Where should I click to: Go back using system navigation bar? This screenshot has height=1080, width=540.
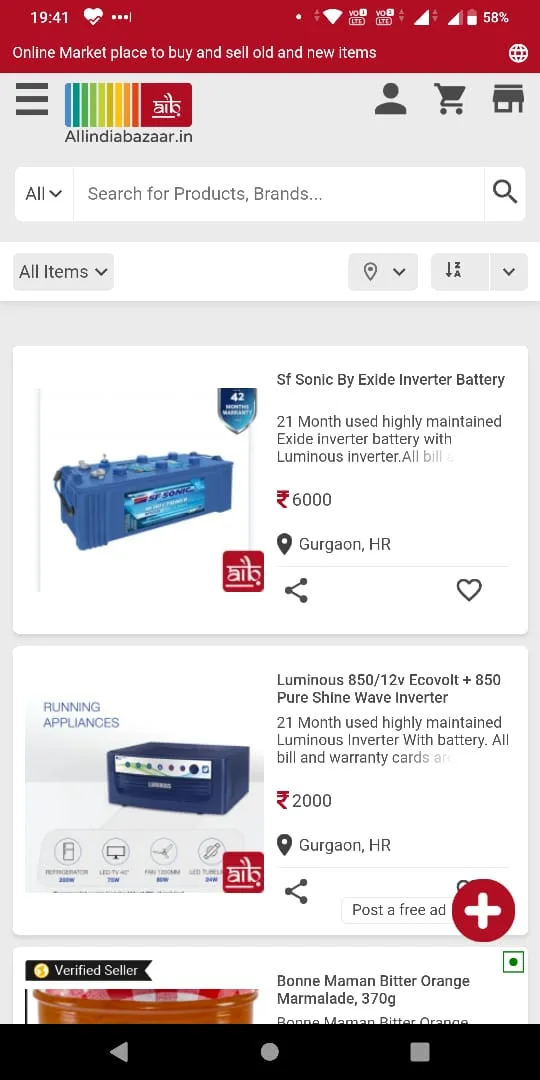119,1052
